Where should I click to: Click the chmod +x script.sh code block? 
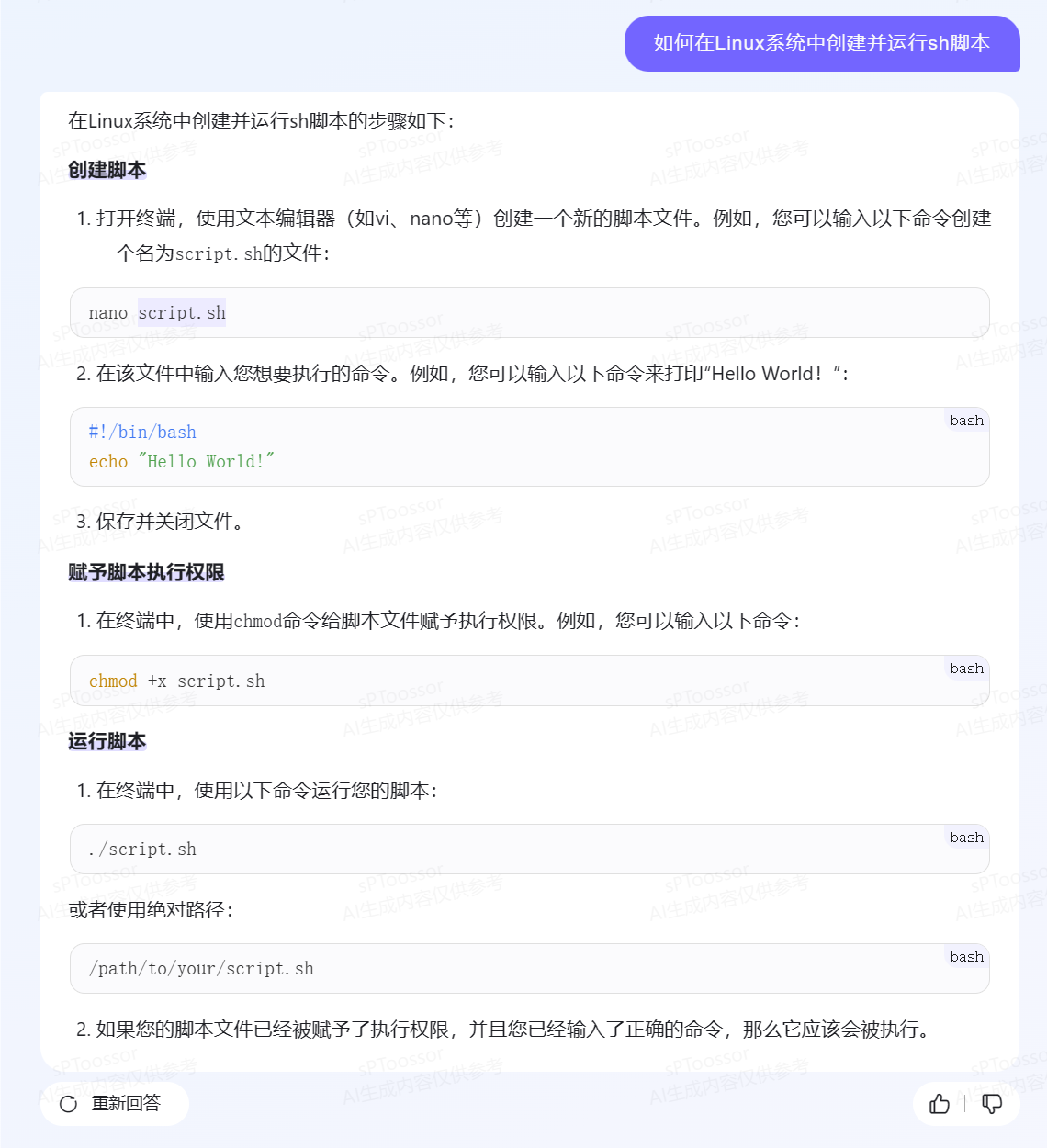[x=529, y=681]
